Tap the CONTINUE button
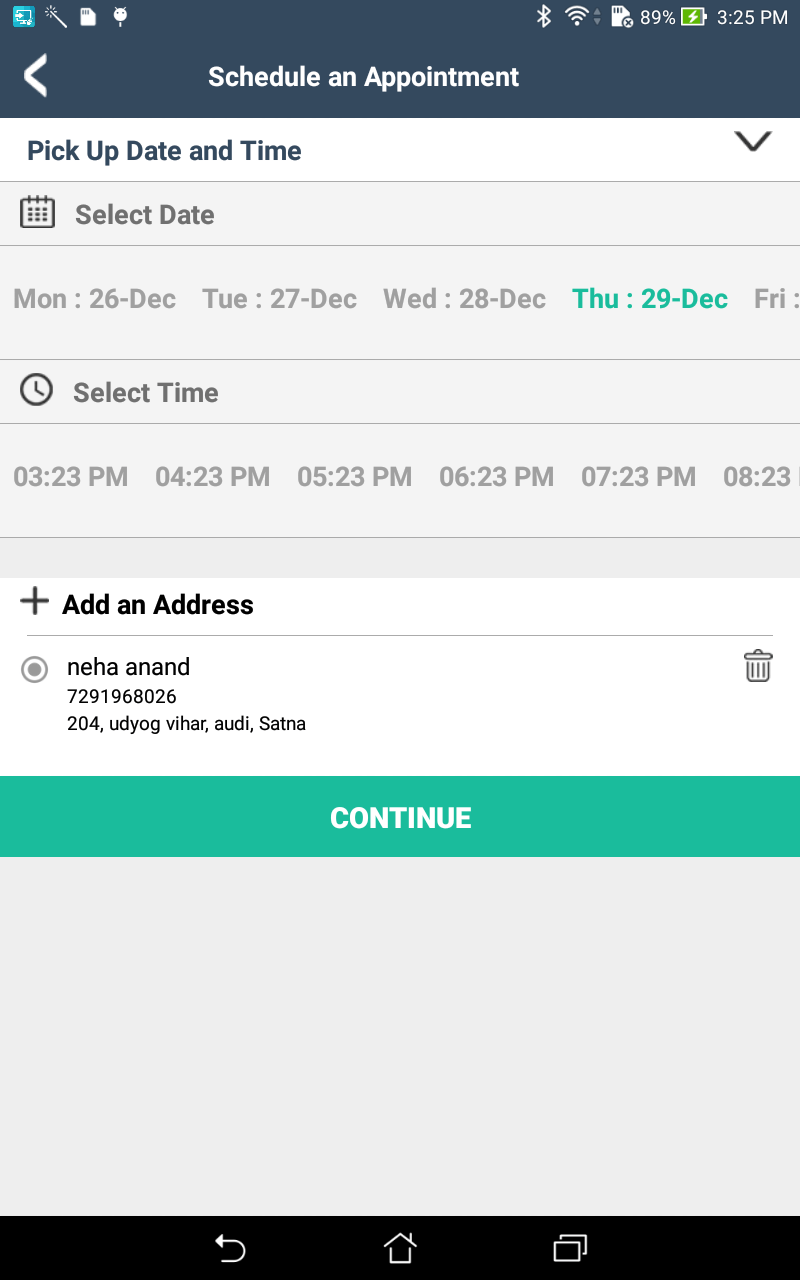Viewport: 800px width, 1280px height. tap(400, 817)
